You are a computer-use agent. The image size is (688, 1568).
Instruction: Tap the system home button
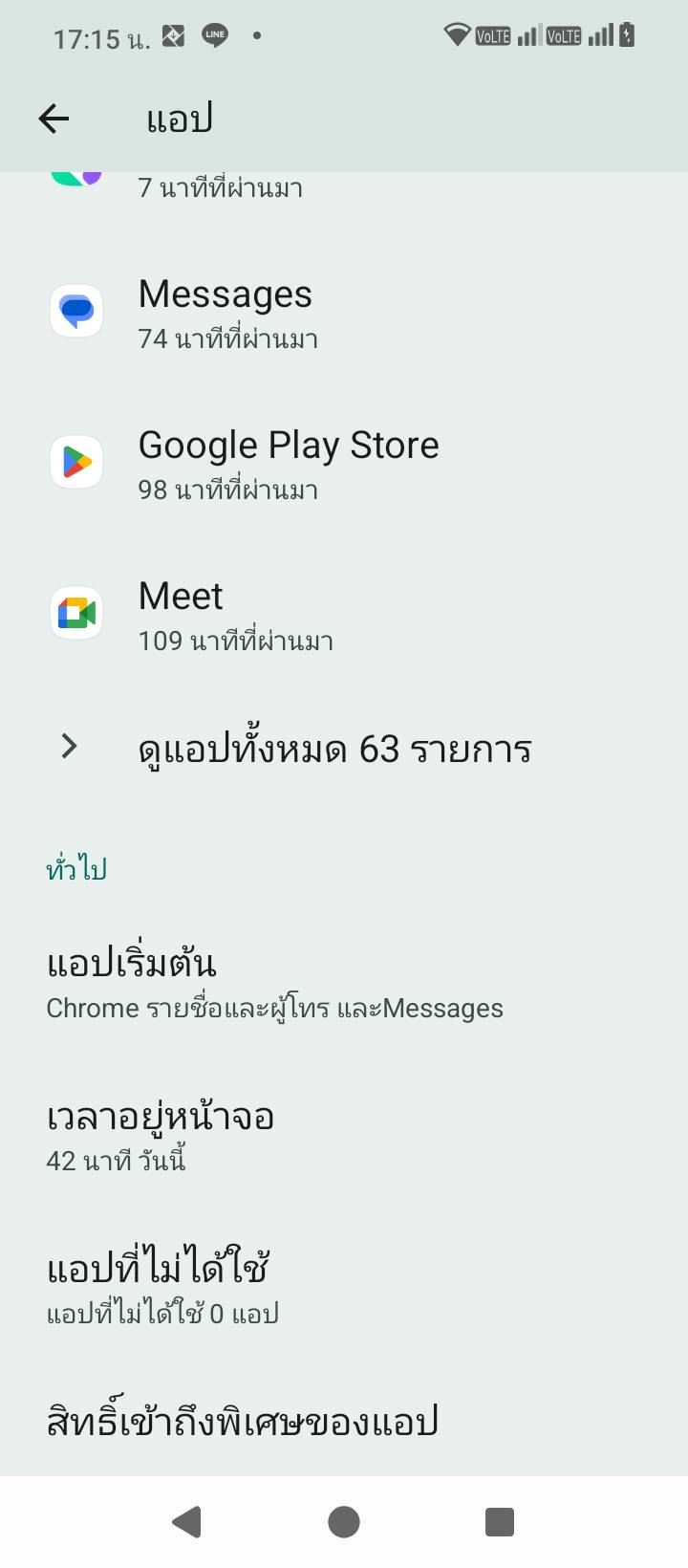pos(344,1521)
